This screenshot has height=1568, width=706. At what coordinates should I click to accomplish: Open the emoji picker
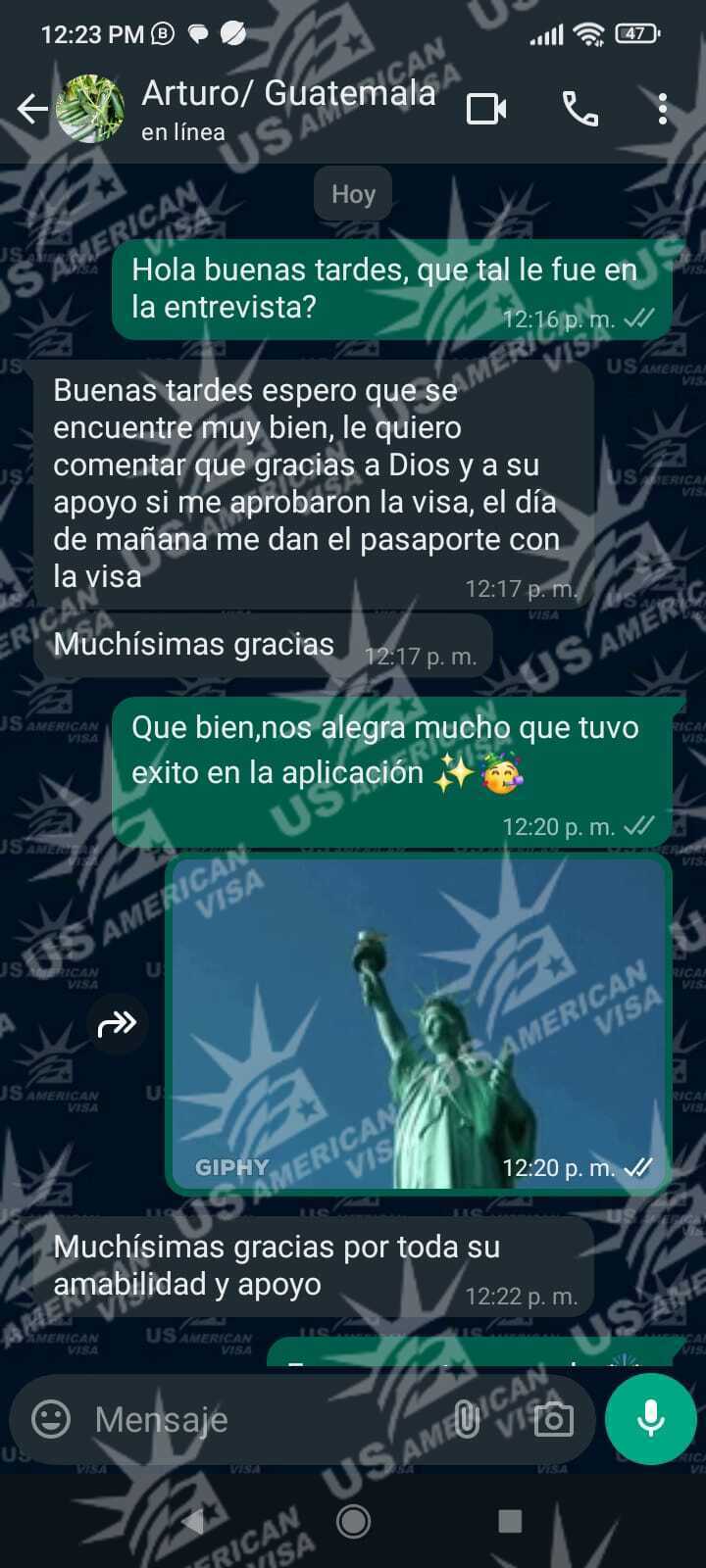click(x=51, y=1419)
